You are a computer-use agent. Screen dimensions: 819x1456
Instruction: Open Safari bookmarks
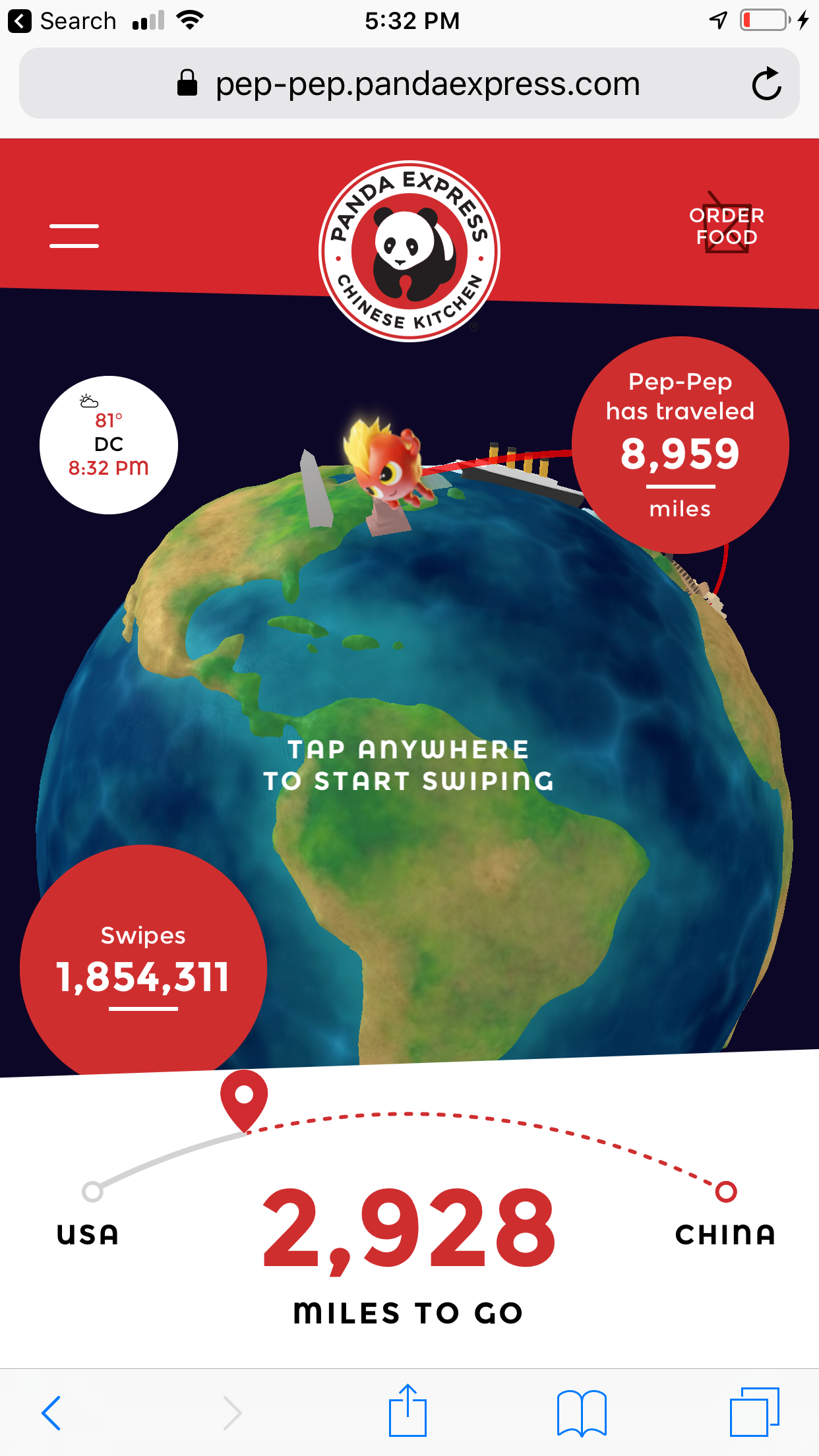click(x=582, y=1413)
